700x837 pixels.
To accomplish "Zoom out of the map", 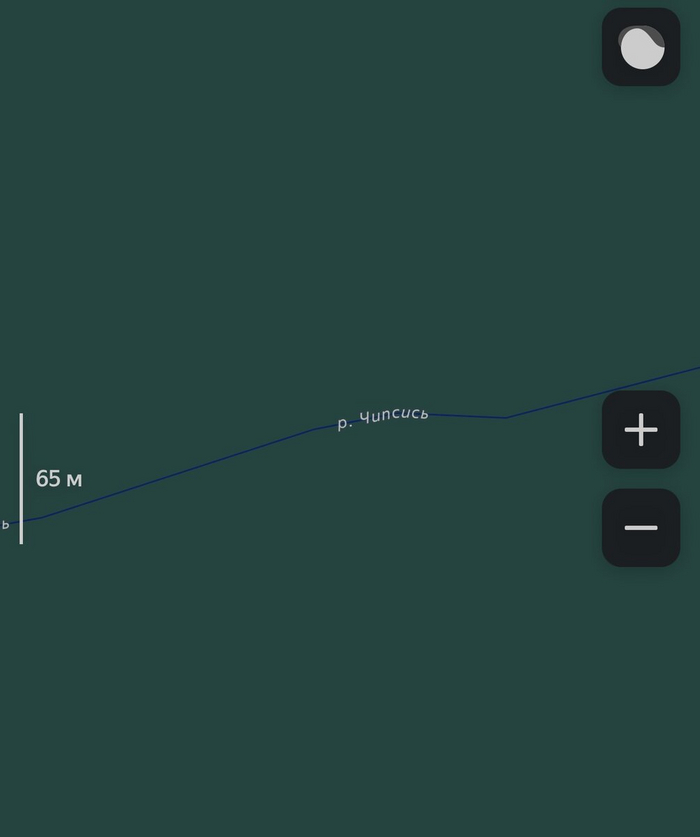I will (x=641, y=528).
